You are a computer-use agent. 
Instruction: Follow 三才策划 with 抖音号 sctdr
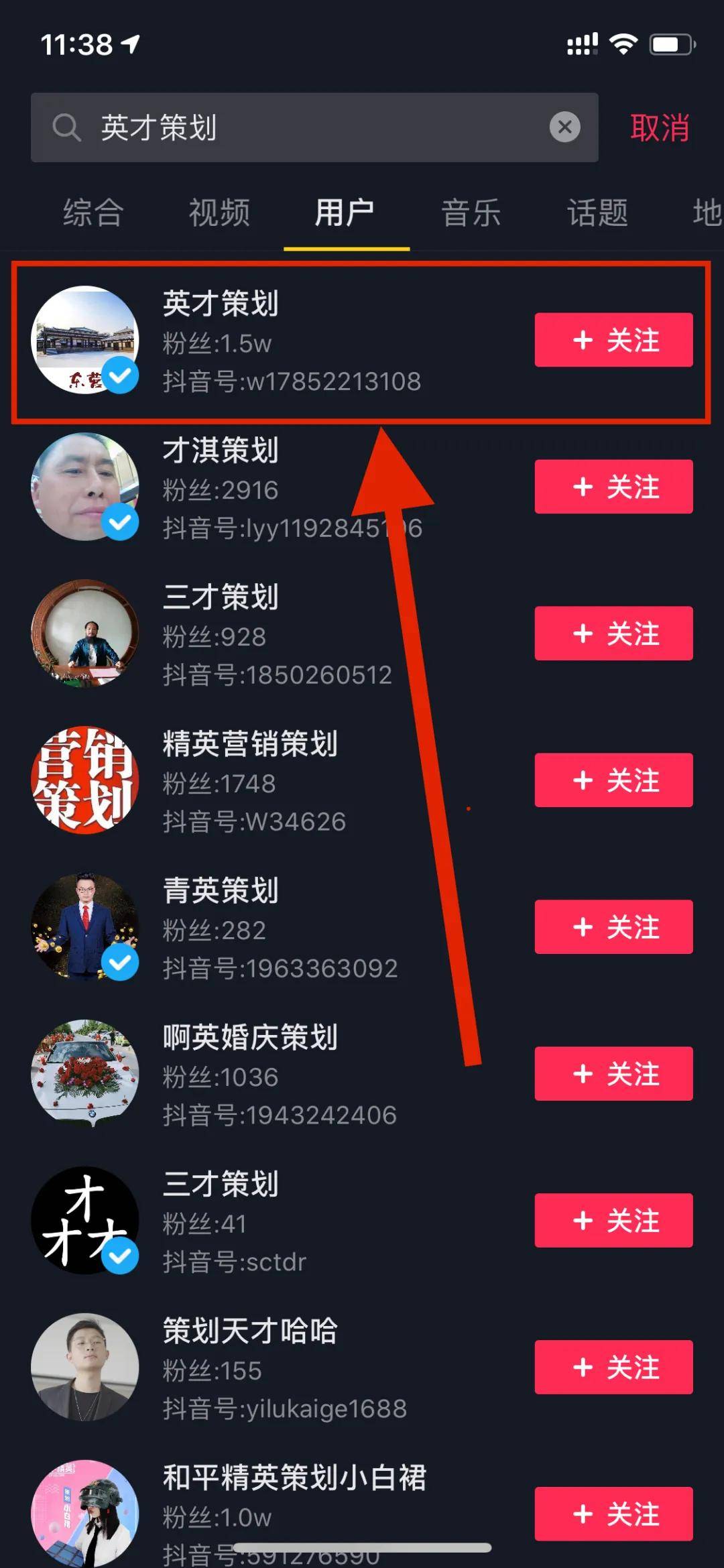[x=613, y=1221]
